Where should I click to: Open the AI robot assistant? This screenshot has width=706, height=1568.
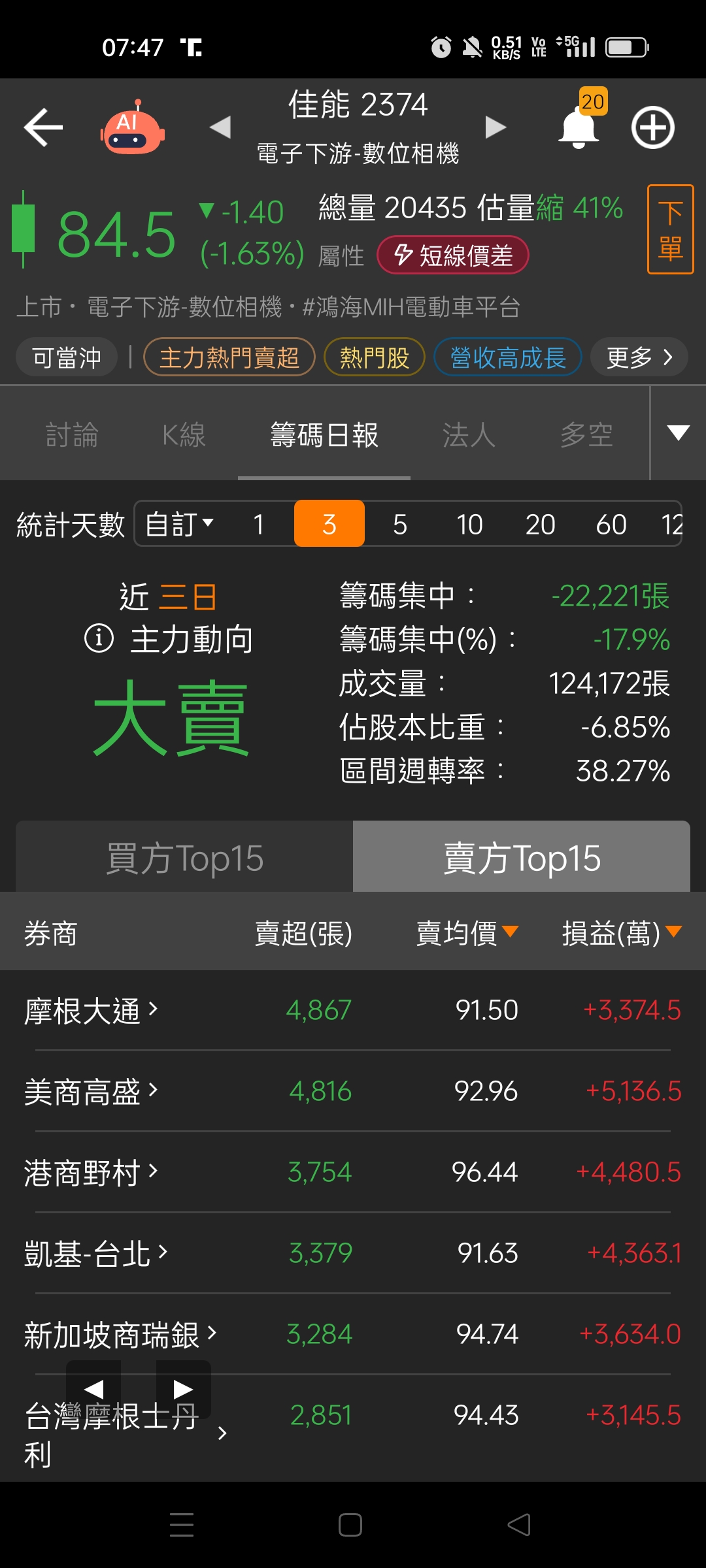click(x=133, y=129)
